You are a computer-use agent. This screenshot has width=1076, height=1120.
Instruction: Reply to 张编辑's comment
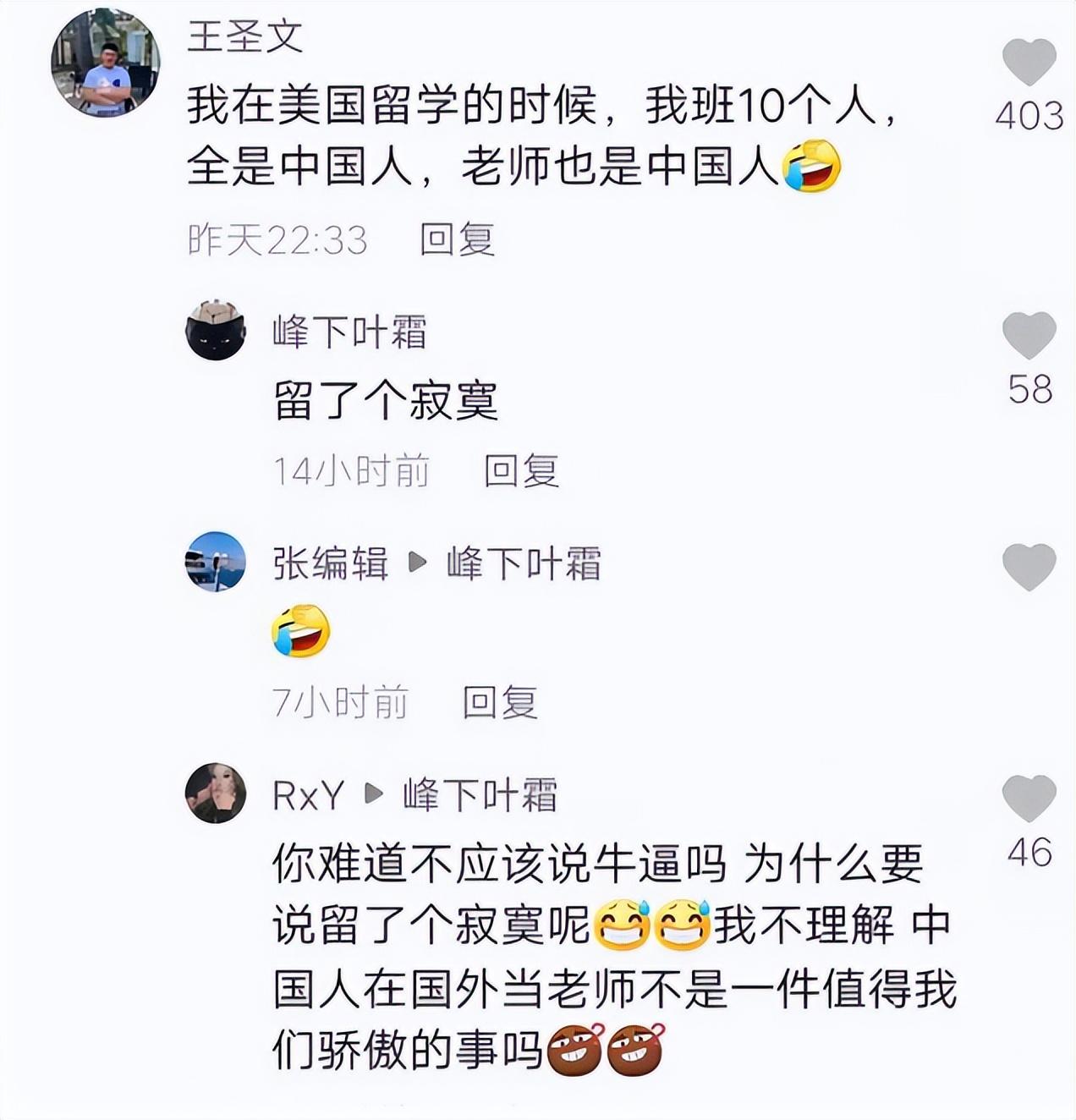coord(500,702)
